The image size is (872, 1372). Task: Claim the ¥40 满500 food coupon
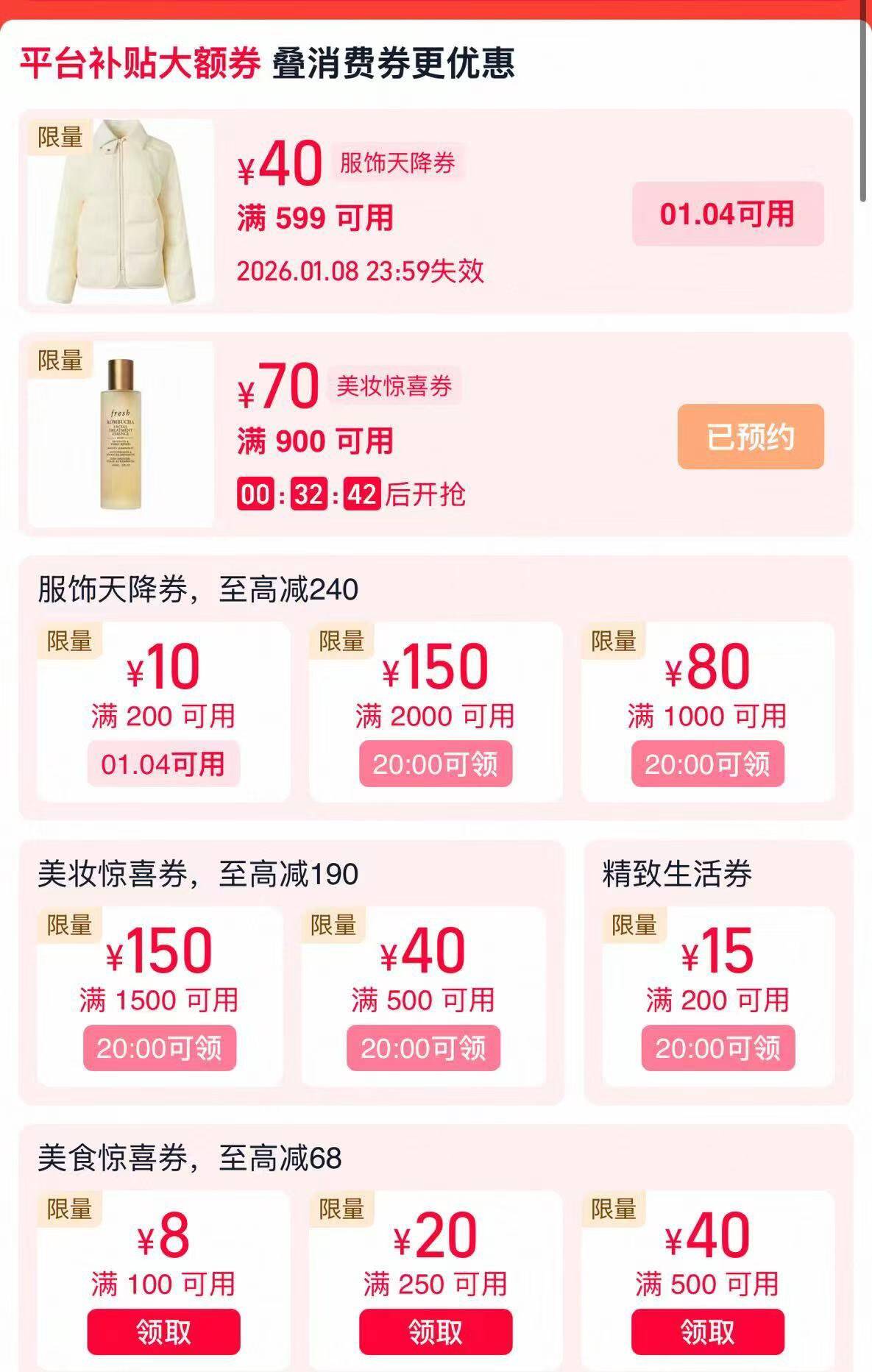[x=707, y=1332]
